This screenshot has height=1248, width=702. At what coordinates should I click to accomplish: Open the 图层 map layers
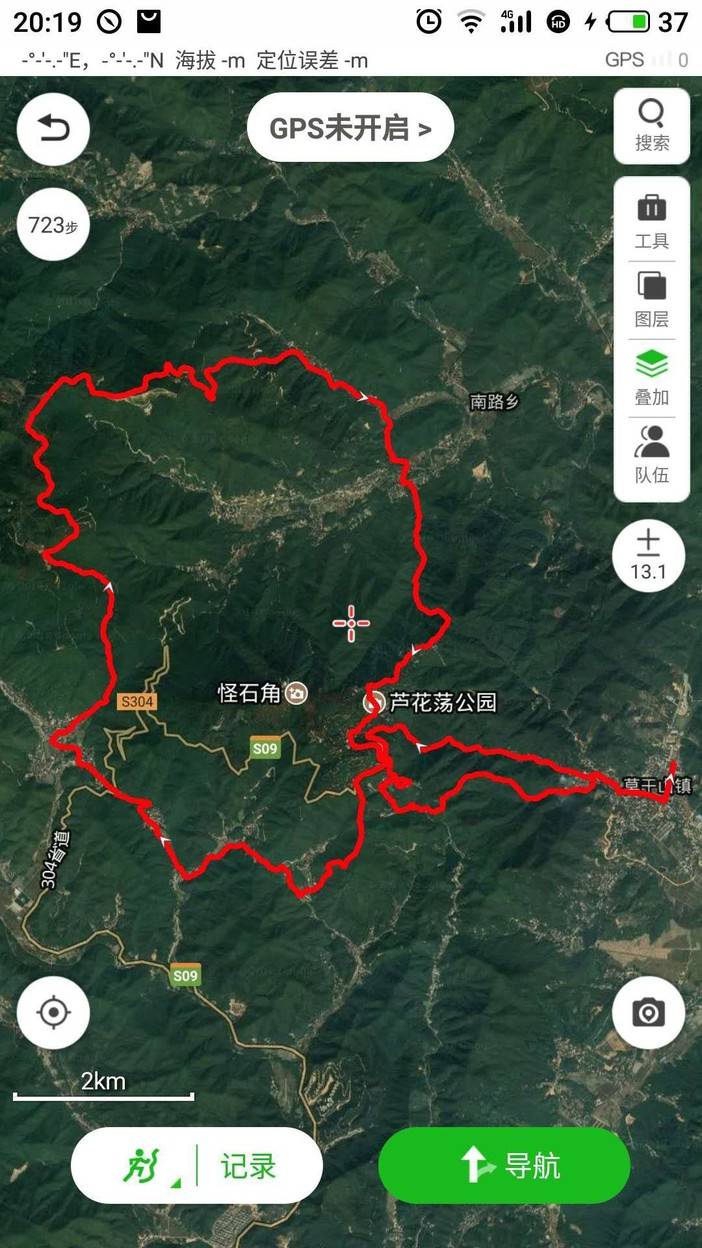pos(652,300)
